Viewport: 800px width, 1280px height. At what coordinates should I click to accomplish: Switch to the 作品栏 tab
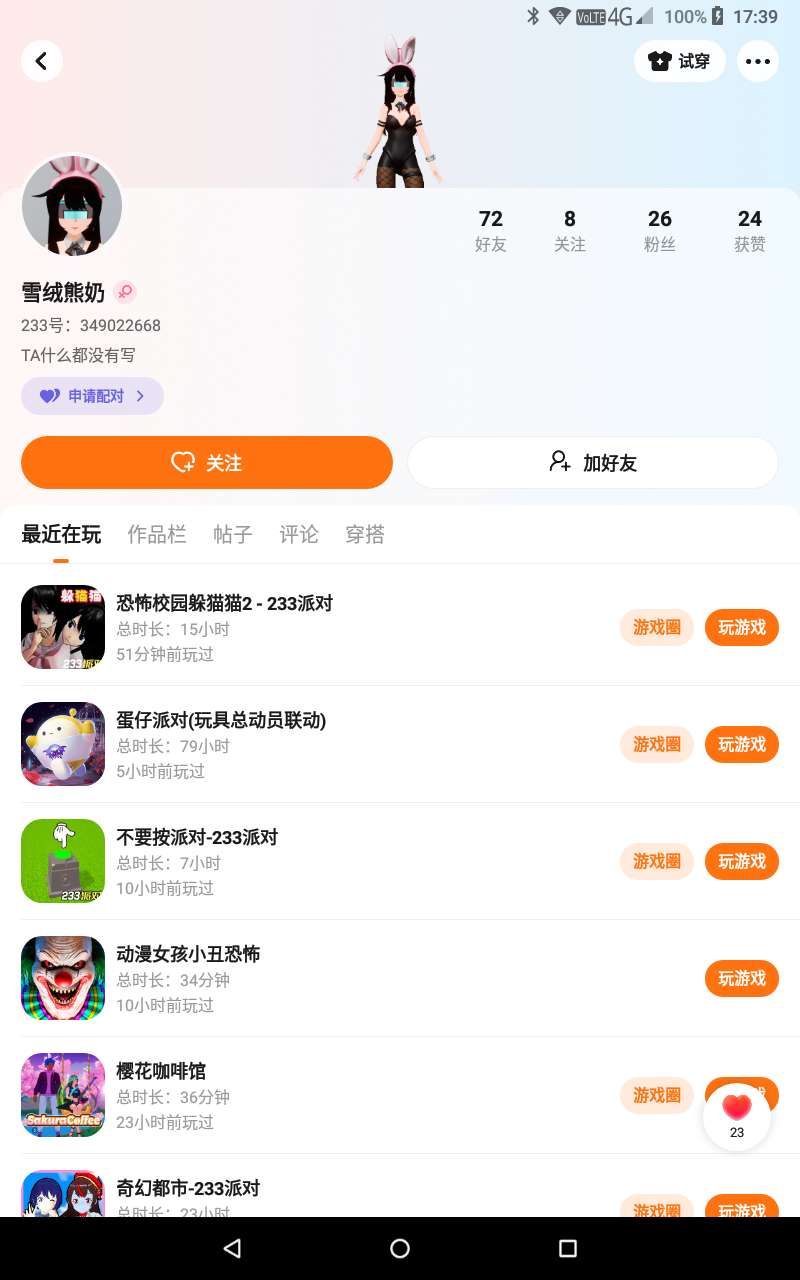[157, 535]
